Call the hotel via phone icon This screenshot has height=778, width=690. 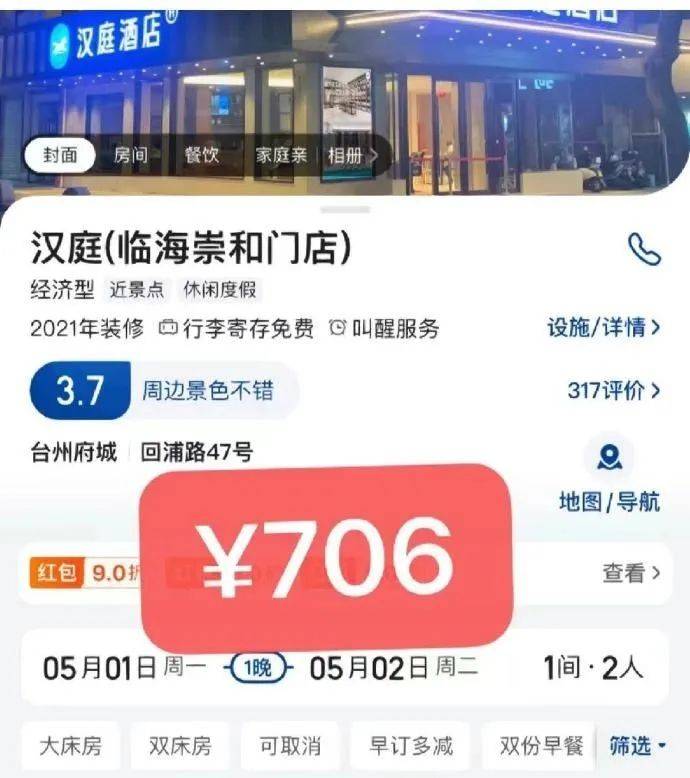(643, 248)
